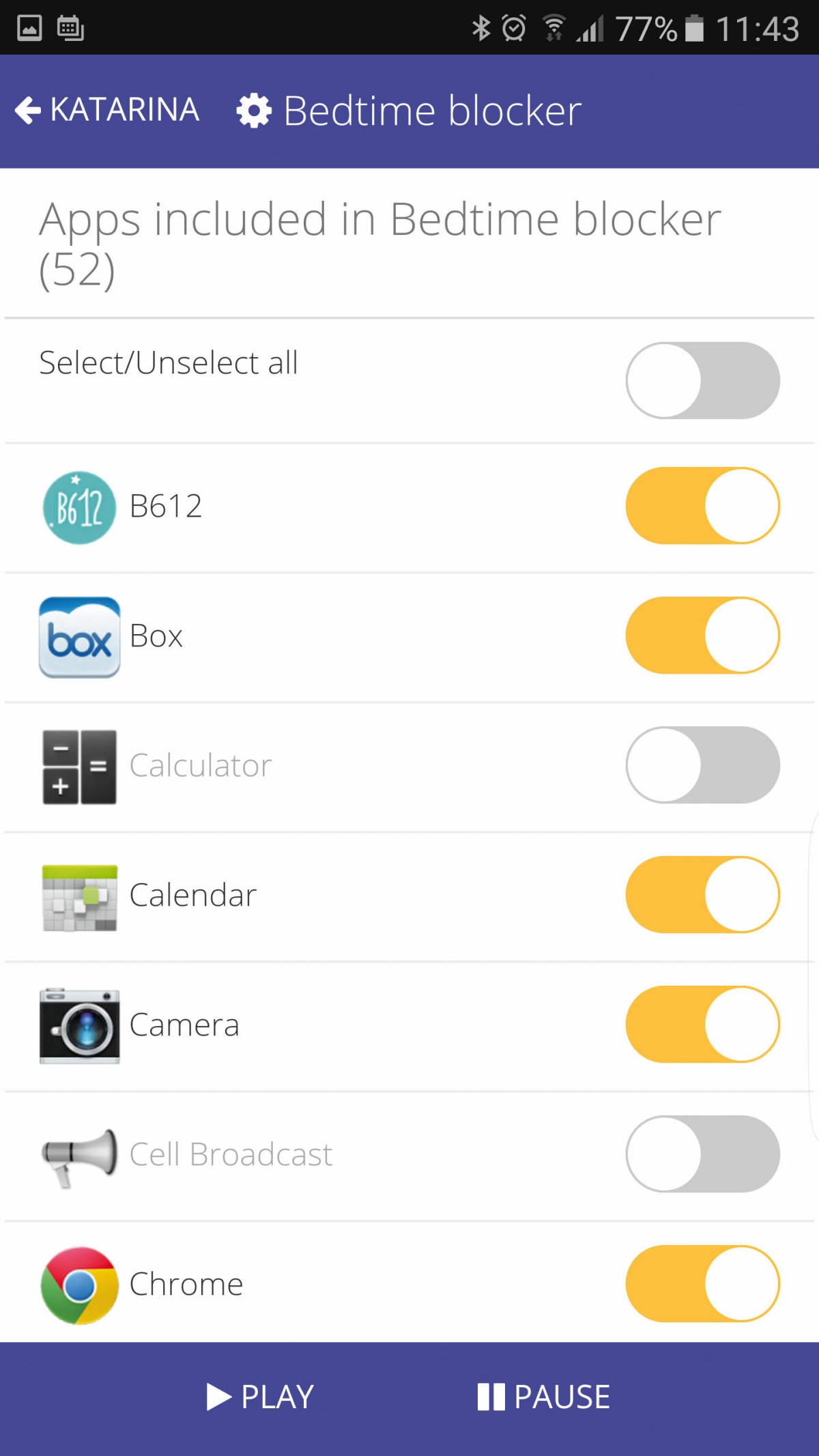Tap the PAUSE button

coord(544,1397)
